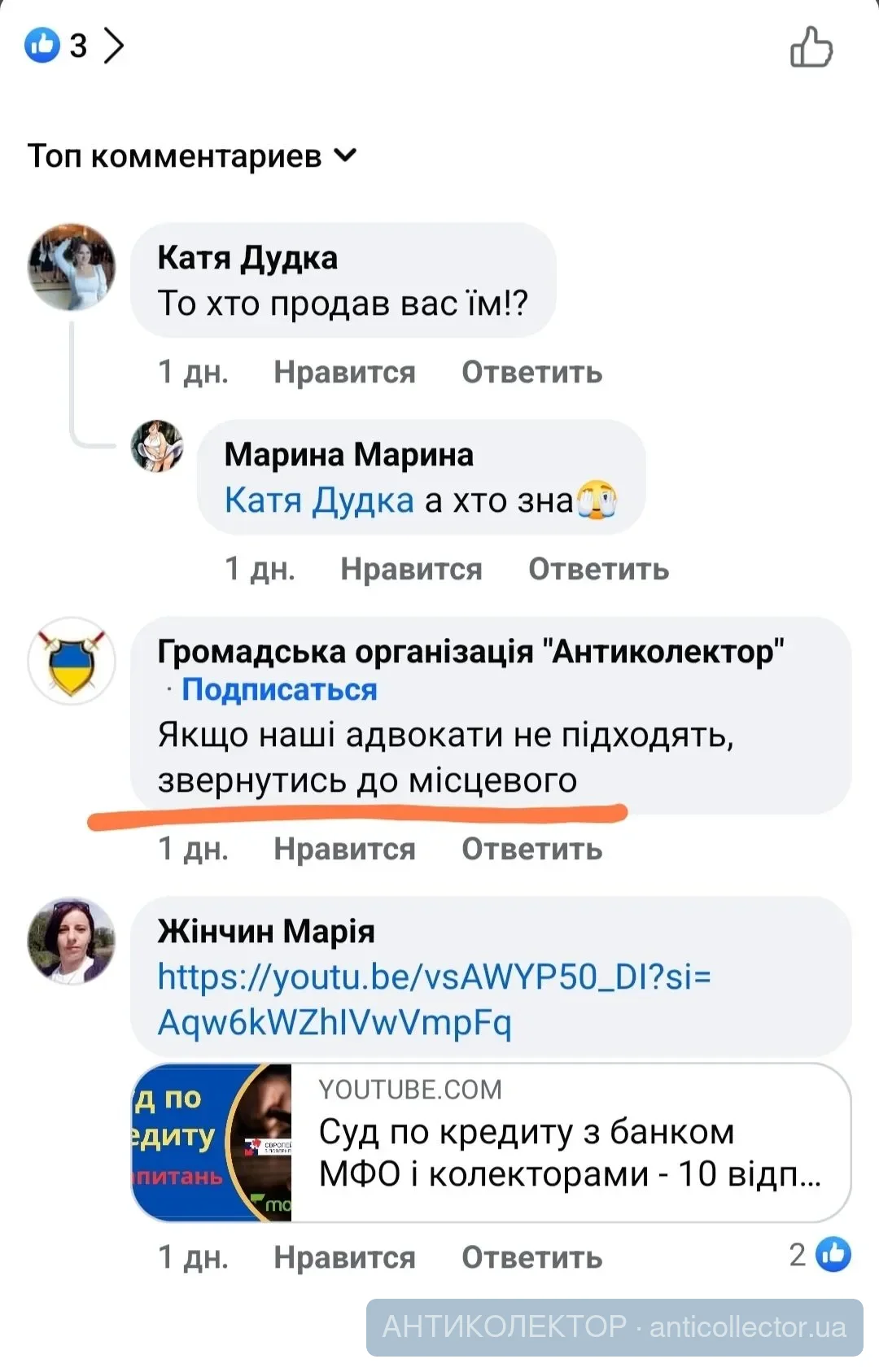Reply to Марина Марина's comment
Viewport: 879px width, 1372px height.
598,569
